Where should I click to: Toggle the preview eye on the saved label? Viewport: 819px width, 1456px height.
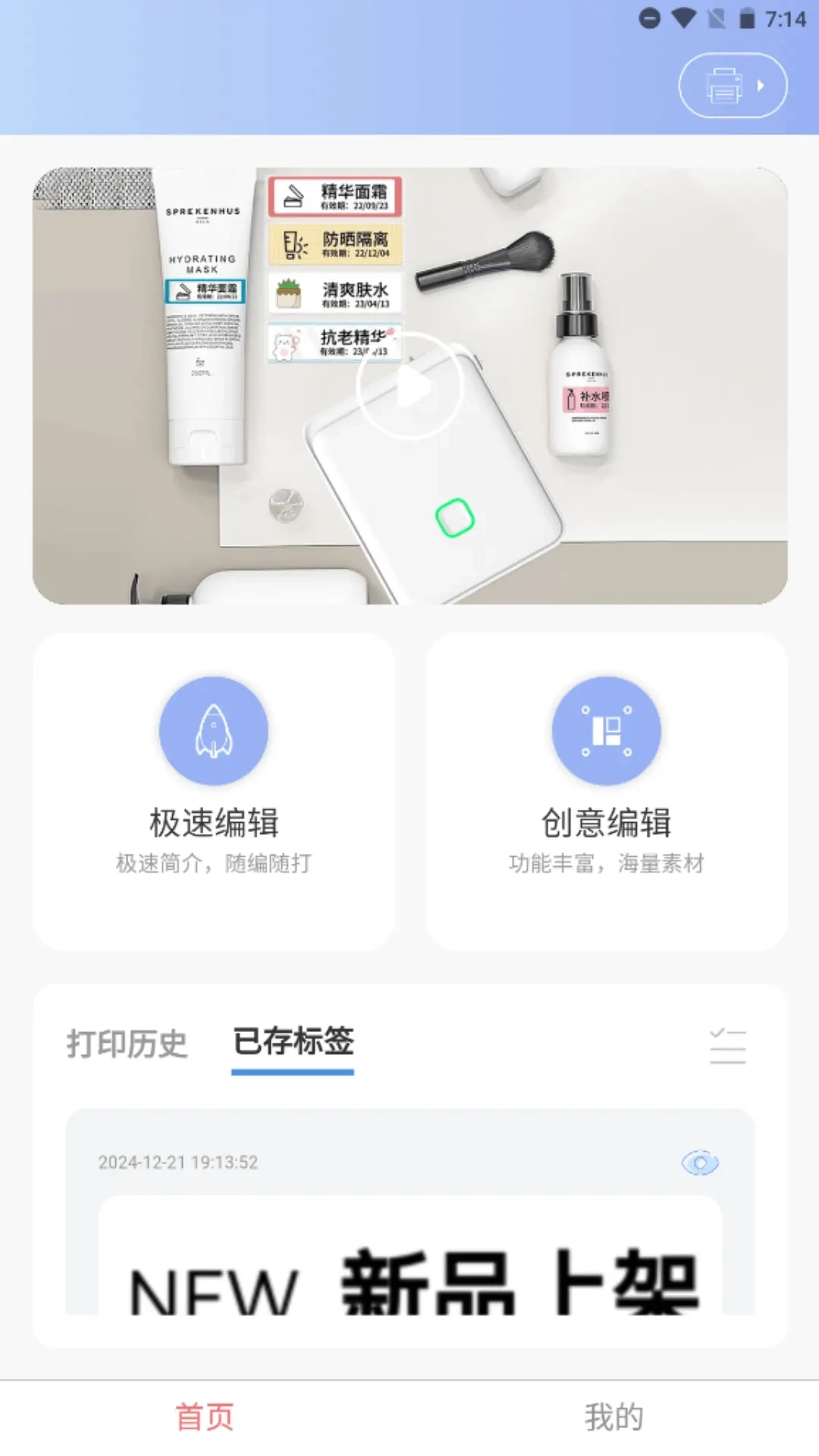[x=700, y=1163]
